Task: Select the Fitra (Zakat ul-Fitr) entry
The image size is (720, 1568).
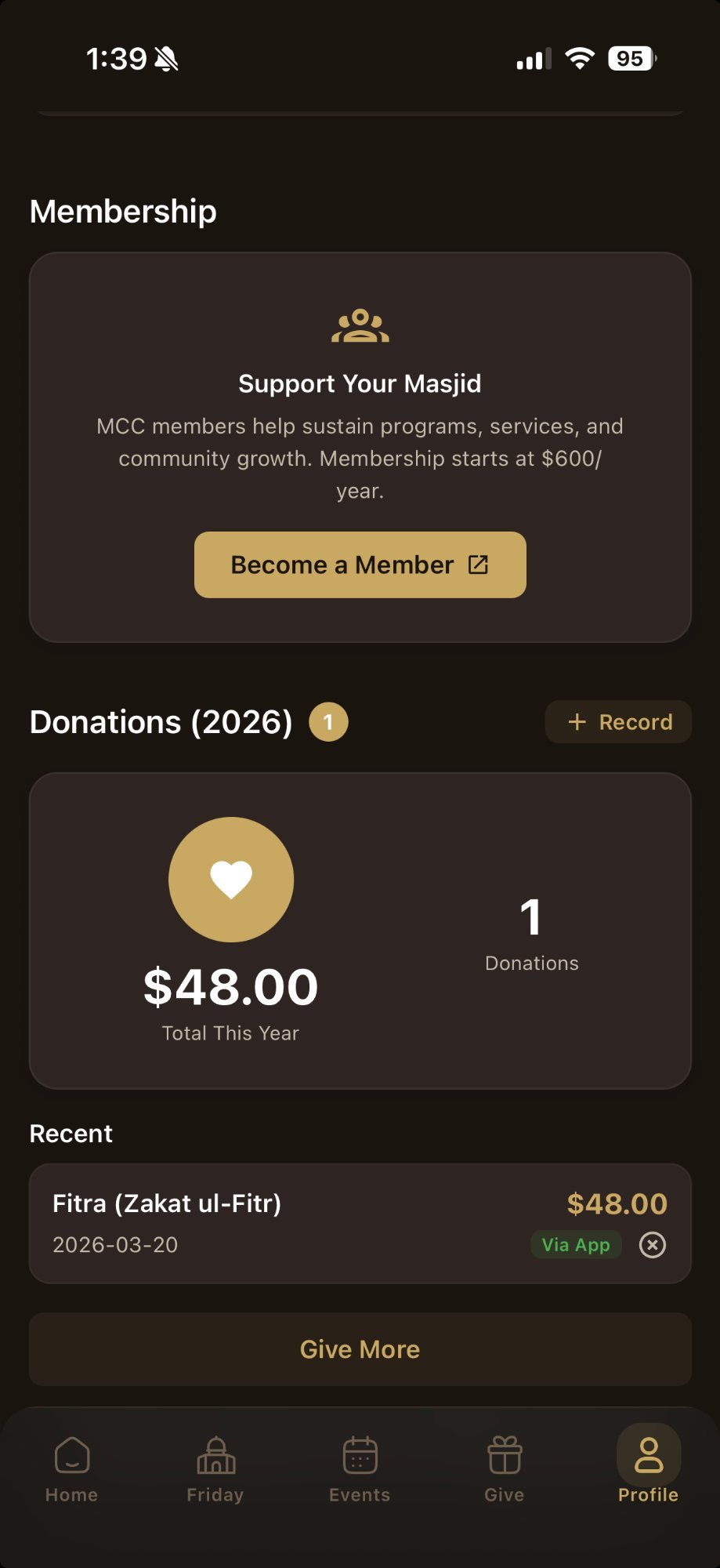Action: pyautogui.click(x=168, y=1203)
